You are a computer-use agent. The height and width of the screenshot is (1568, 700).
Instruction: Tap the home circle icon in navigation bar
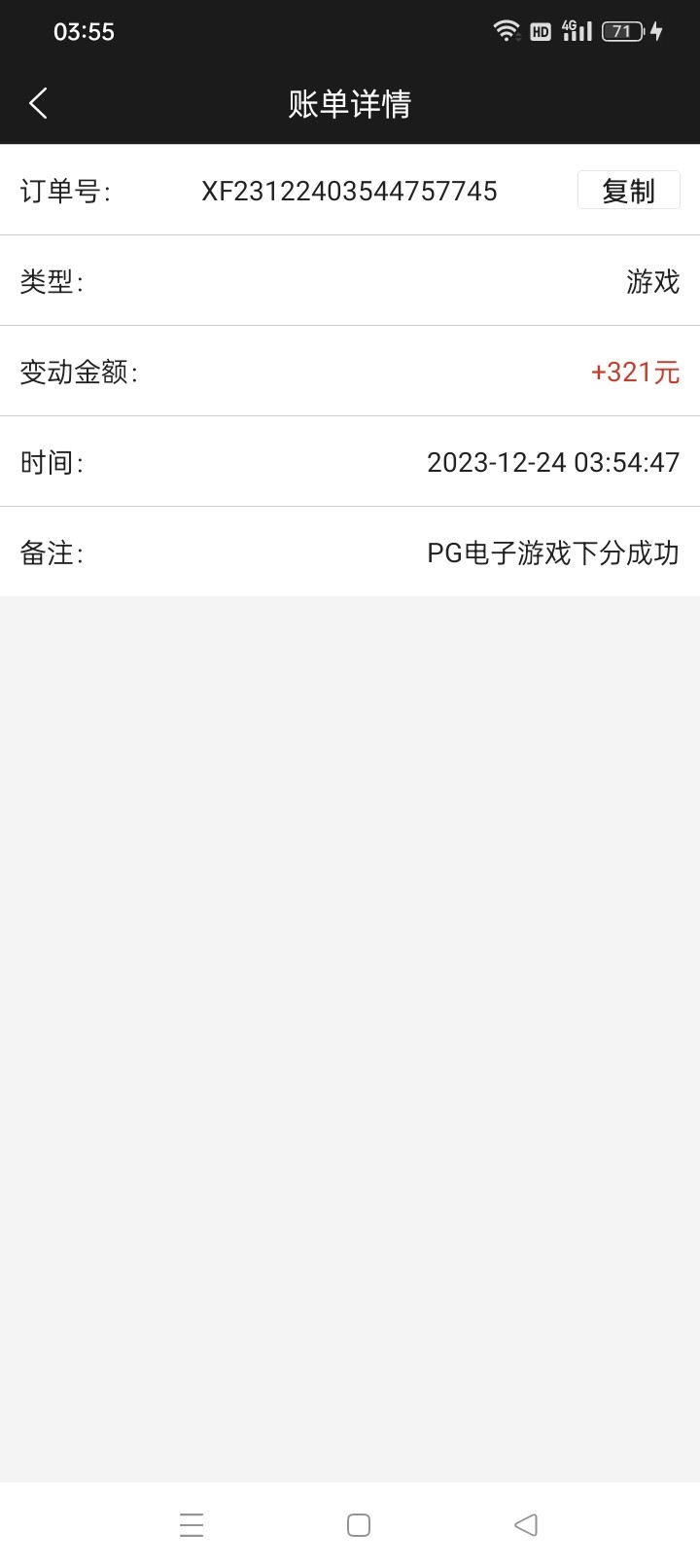tap(359, 1525)
